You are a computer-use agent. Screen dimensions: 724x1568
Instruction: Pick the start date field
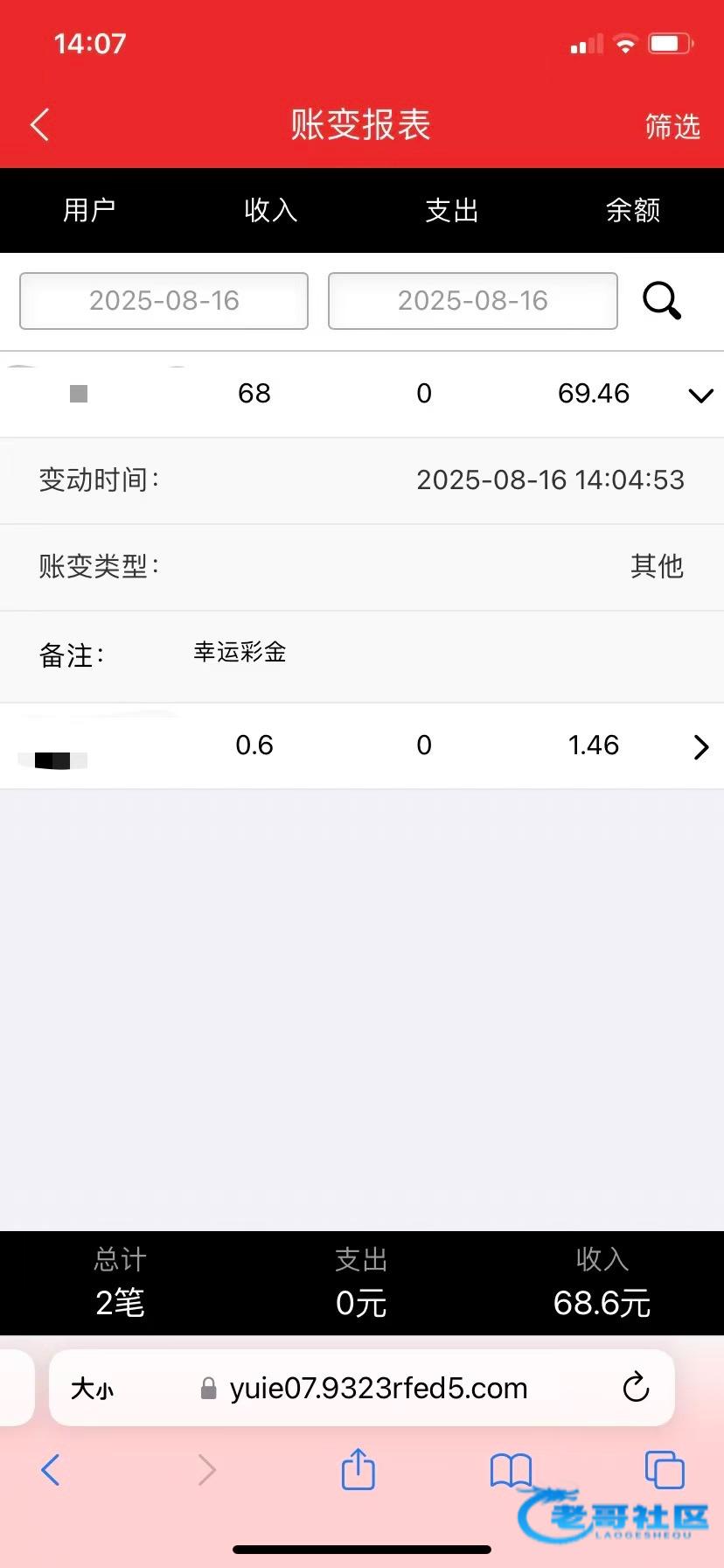tap(164, 301)
